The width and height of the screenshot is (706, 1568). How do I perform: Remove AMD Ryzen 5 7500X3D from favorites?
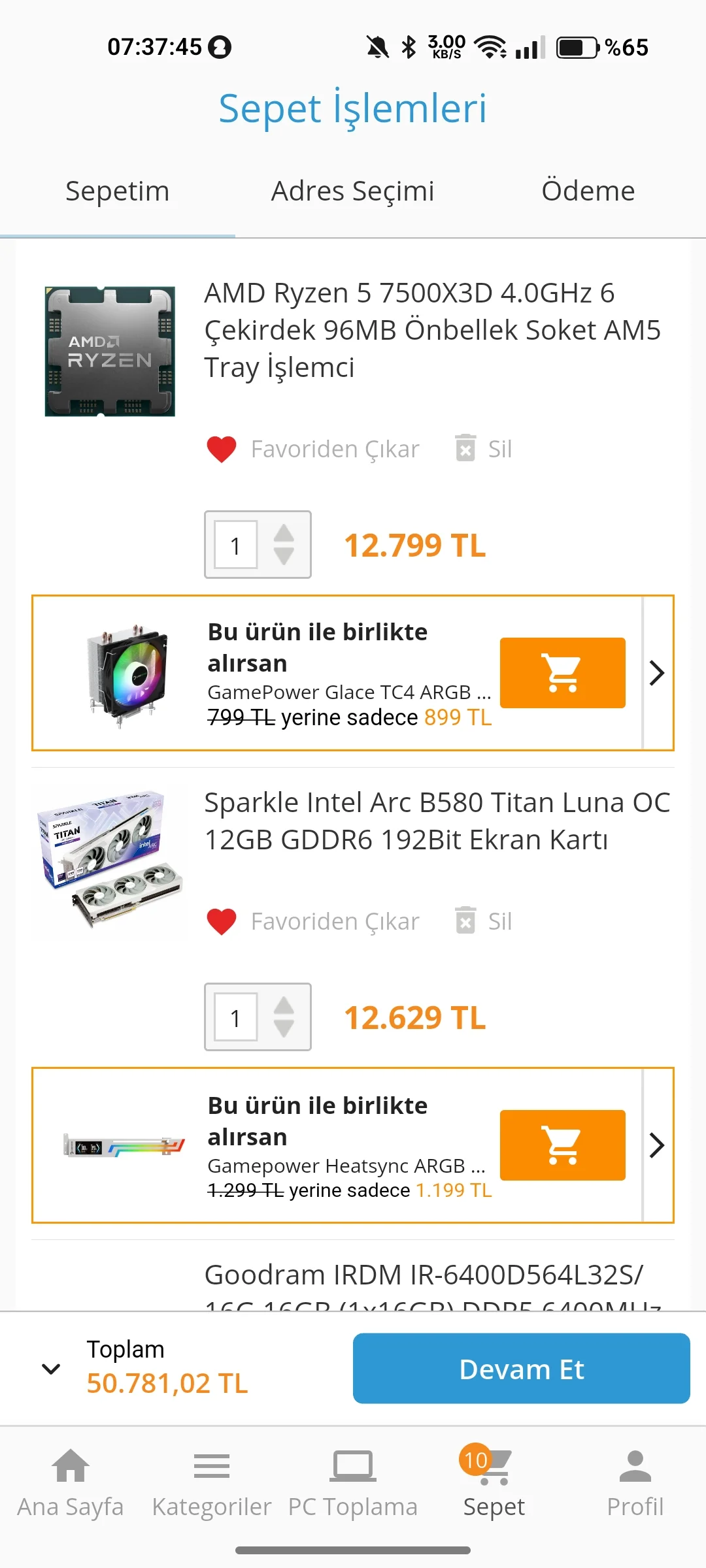tap(312, 449)
